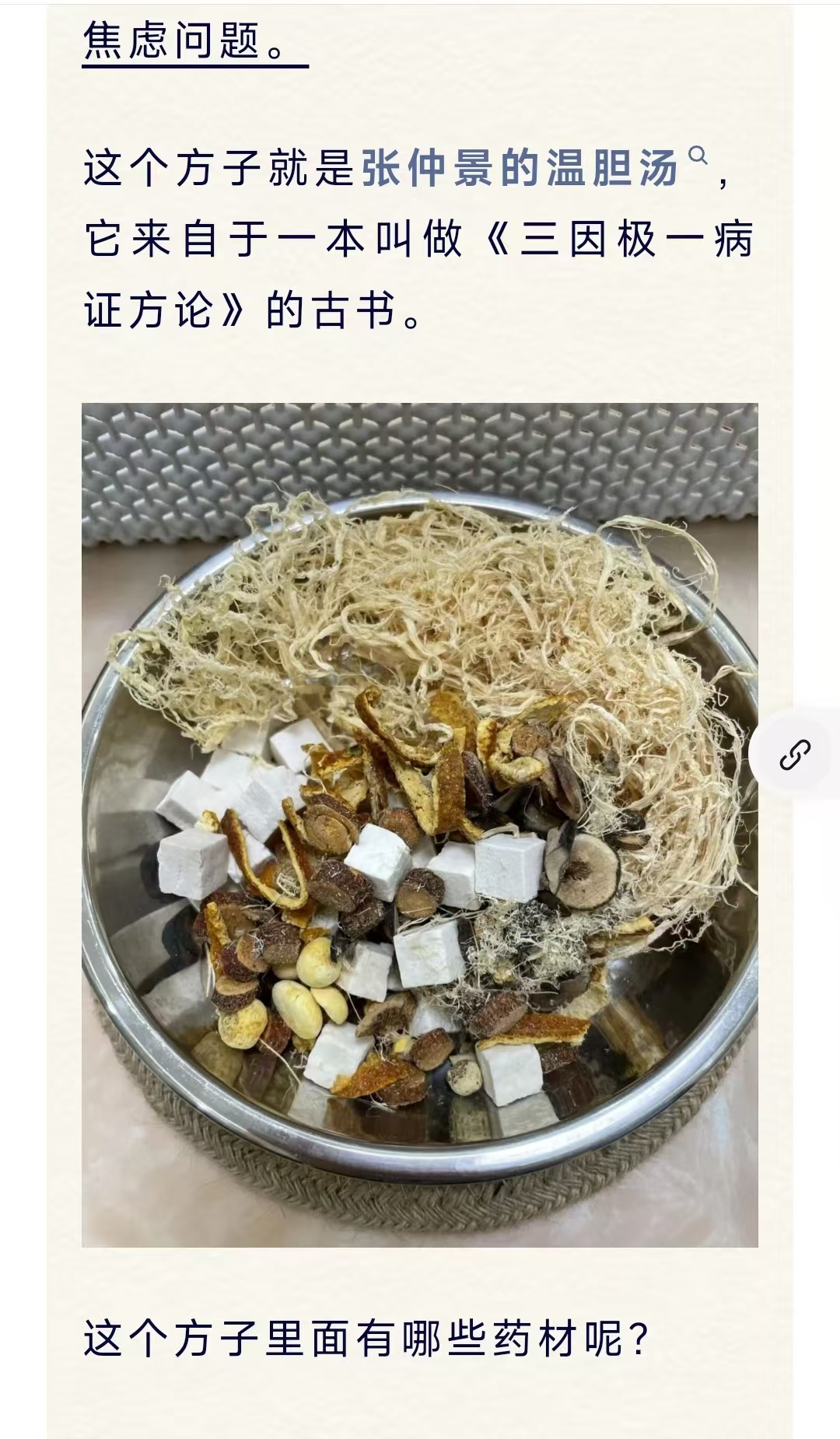The image size is (840, 1439).
Task: View the herbal ingredients photo
Action: coord(420,825)
